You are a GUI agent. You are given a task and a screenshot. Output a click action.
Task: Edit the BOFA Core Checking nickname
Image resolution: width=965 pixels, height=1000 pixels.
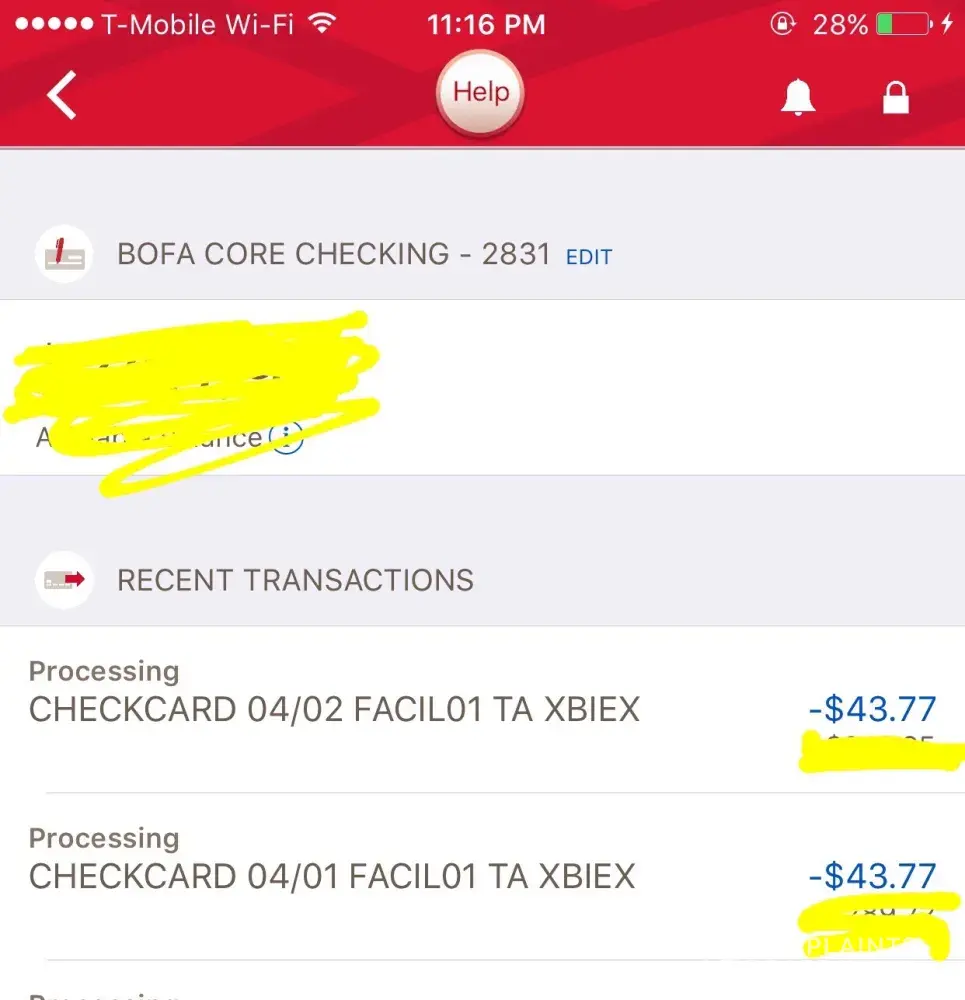(x=588, y=257)
